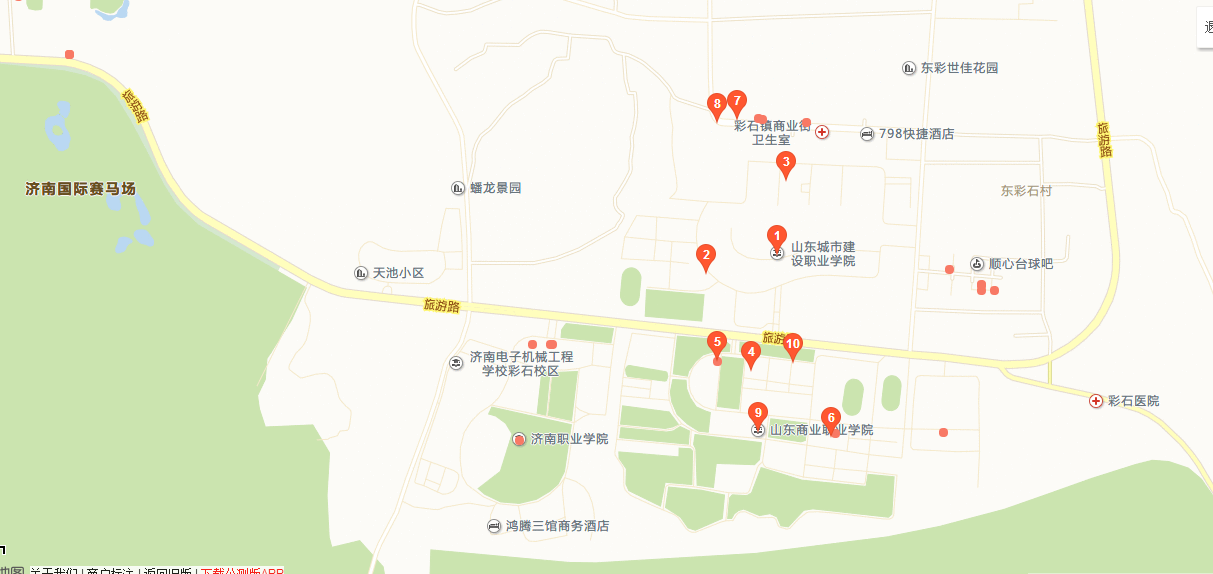Viewport: 1213px width, 574px height.
Task: Tap the 退 button at top right
Action: click(x=1207, y=27)
